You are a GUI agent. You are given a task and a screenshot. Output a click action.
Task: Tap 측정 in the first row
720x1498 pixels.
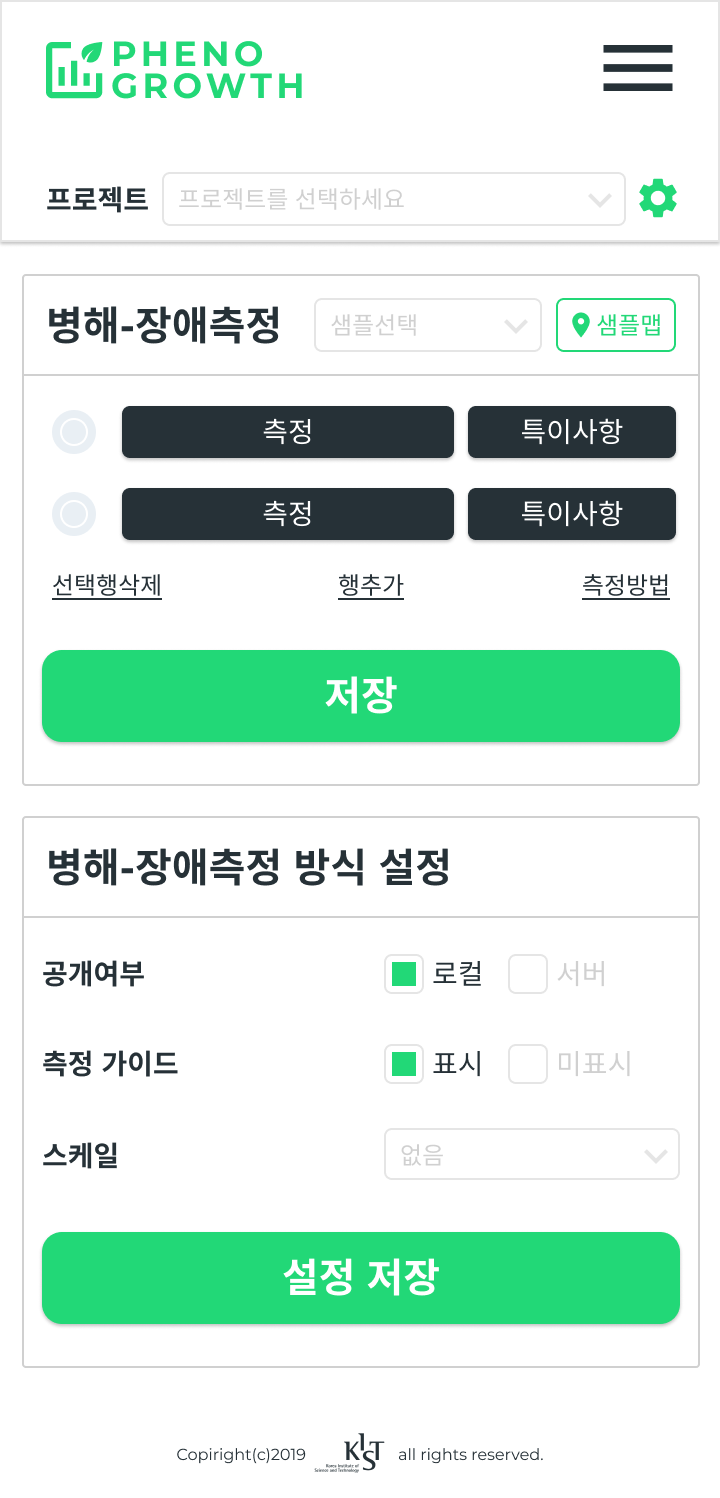pos(288,432)
